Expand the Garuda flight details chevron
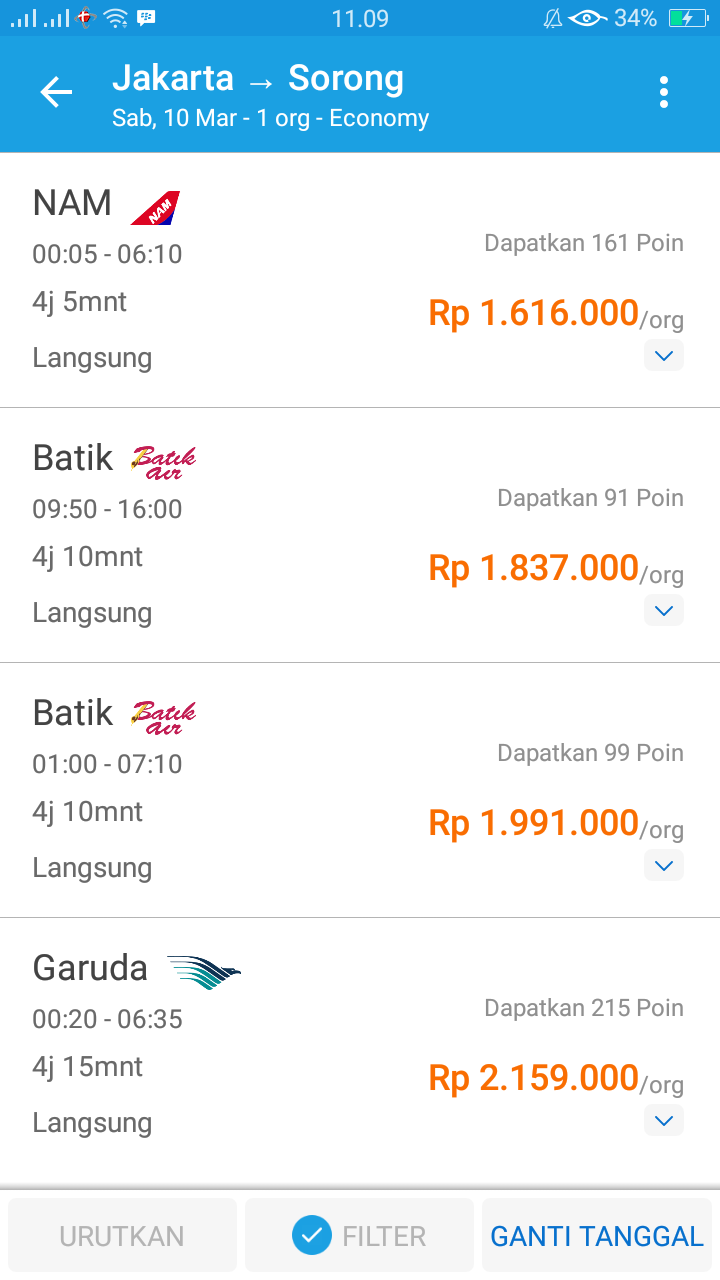Image resolution: width=720 pixels, height=1280 pixels. click(x=663, y=1120)
